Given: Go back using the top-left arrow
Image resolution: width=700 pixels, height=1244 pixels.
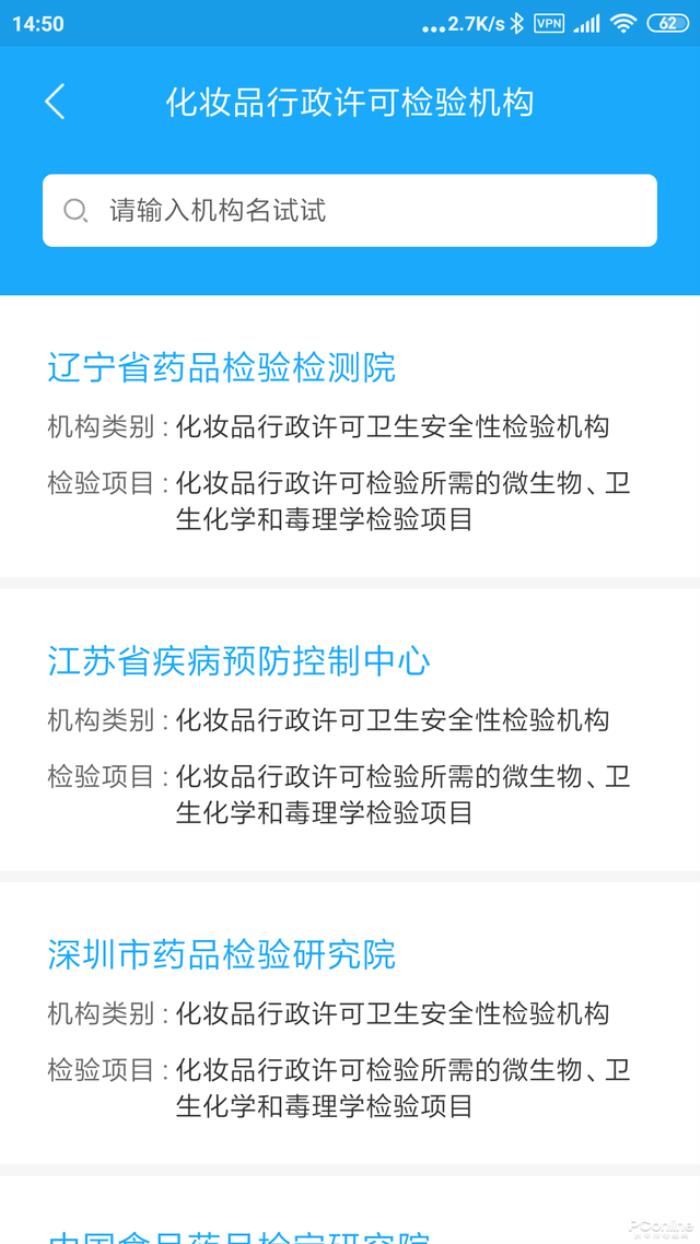Looking at the screenshot, I should [55, 102].
